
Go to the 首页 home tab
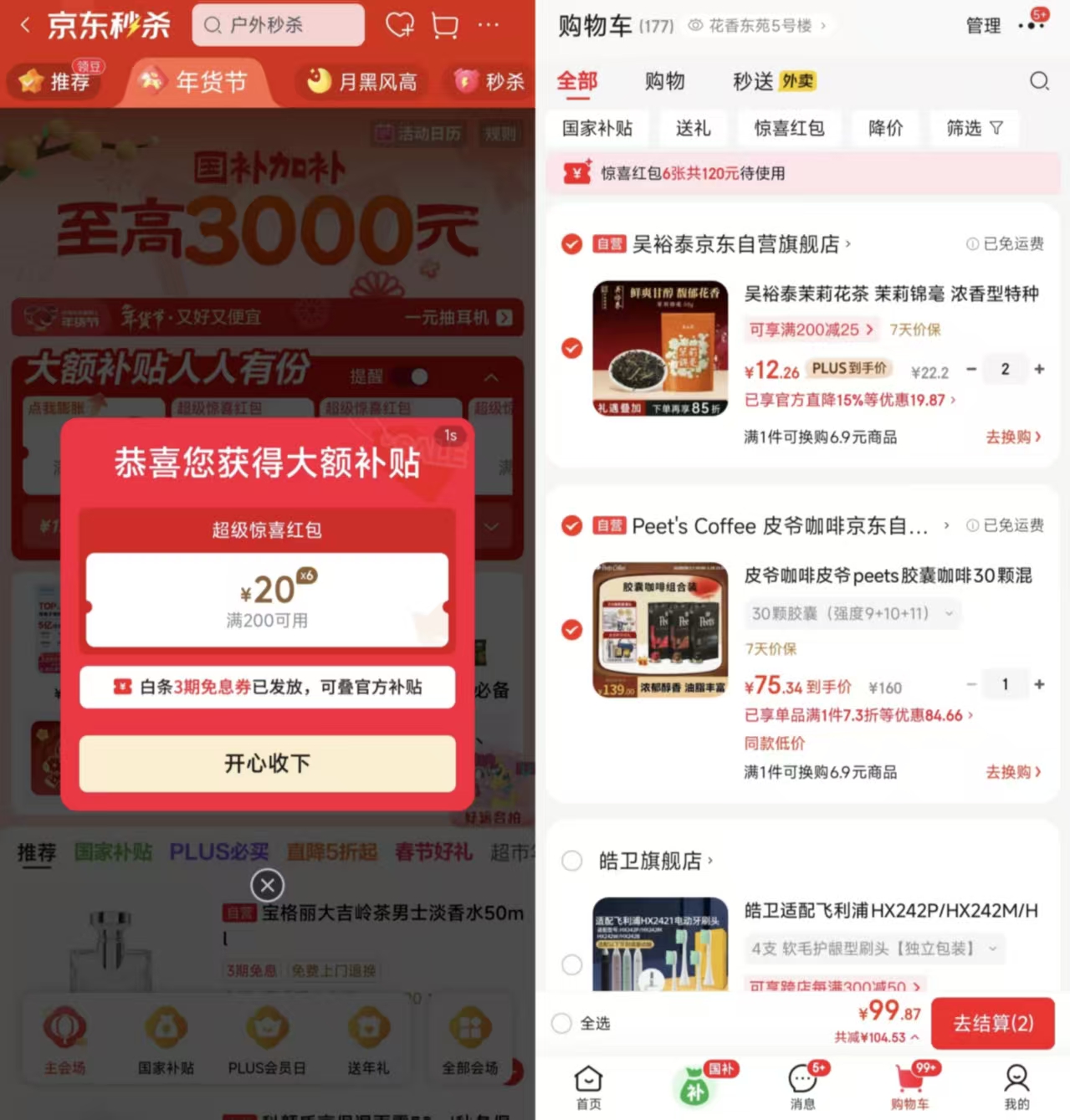588,1086
